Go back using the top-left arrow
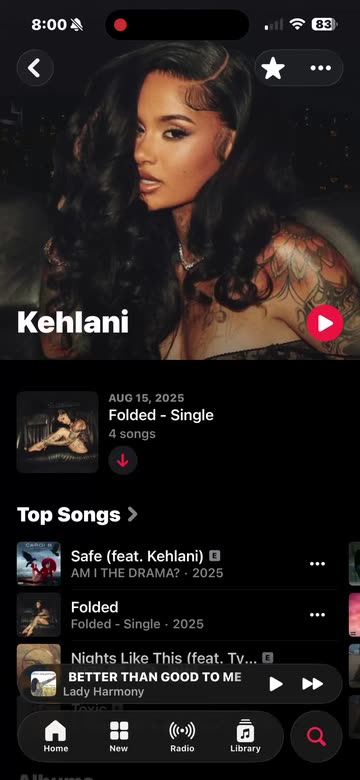 35,68
